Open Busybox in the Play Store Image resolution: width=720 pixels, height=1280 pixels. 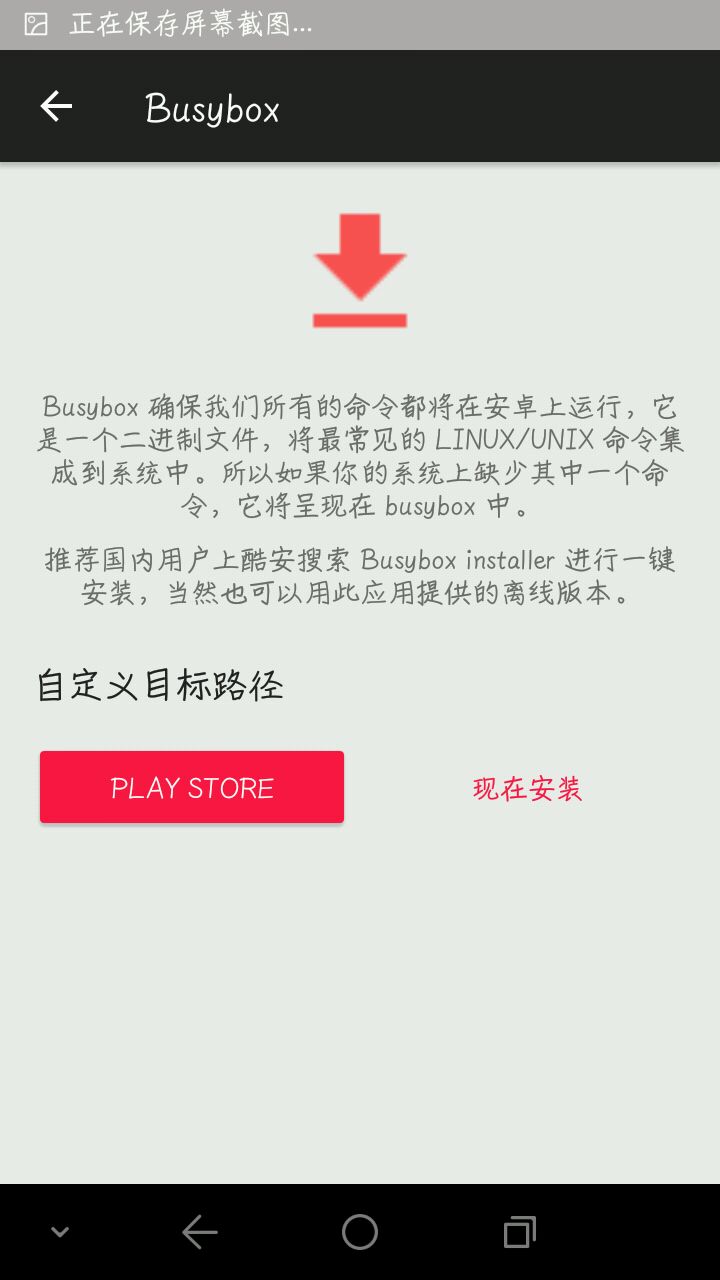pos(192,788)
